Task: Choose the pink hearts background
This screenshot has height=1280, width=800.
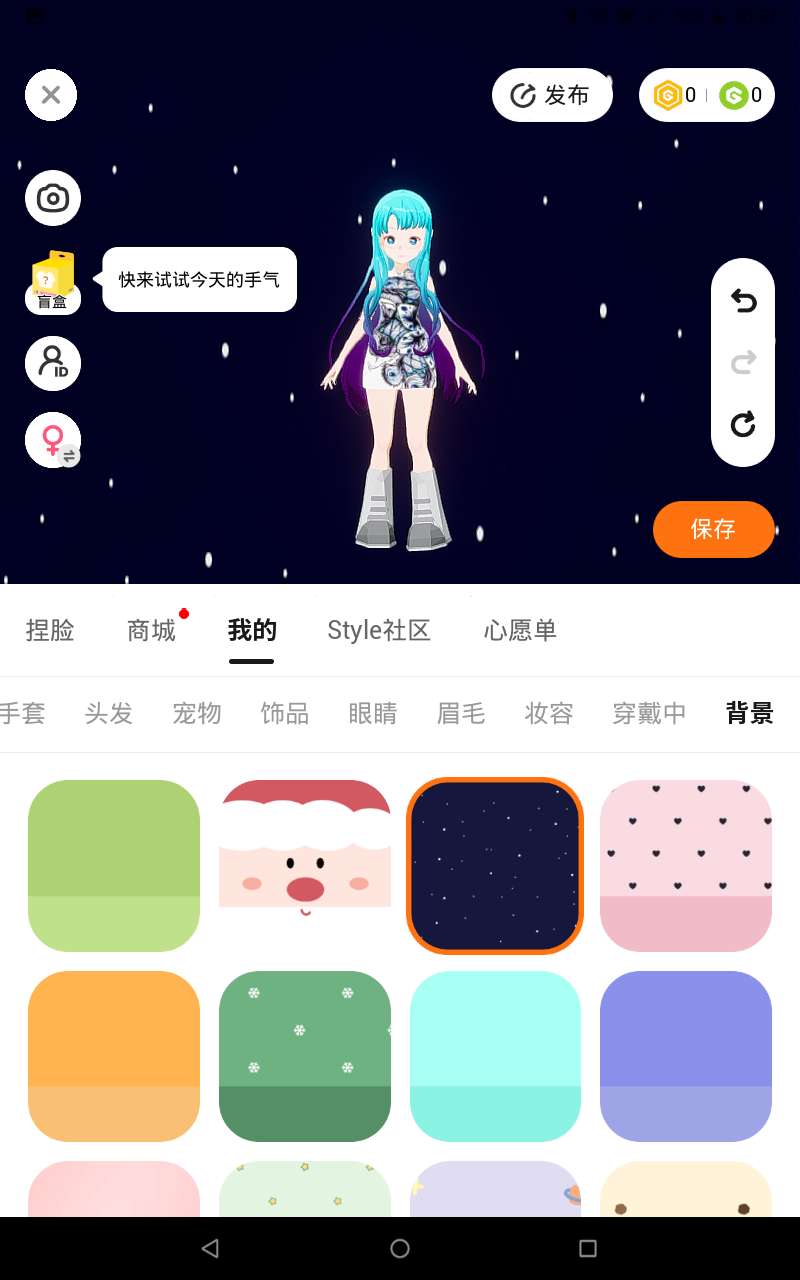Action: (686, 865)
